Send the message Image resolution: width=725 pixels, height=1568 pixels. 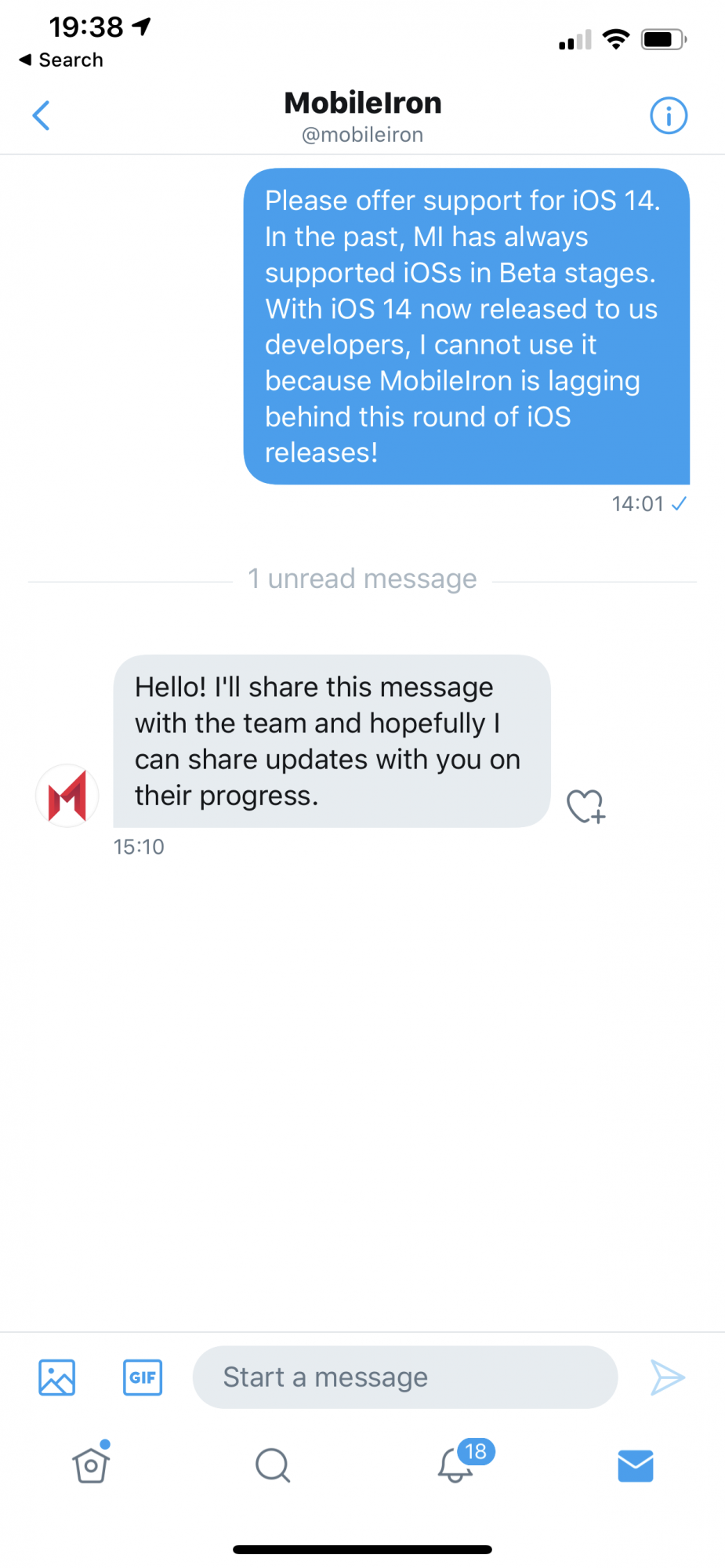668,1377
